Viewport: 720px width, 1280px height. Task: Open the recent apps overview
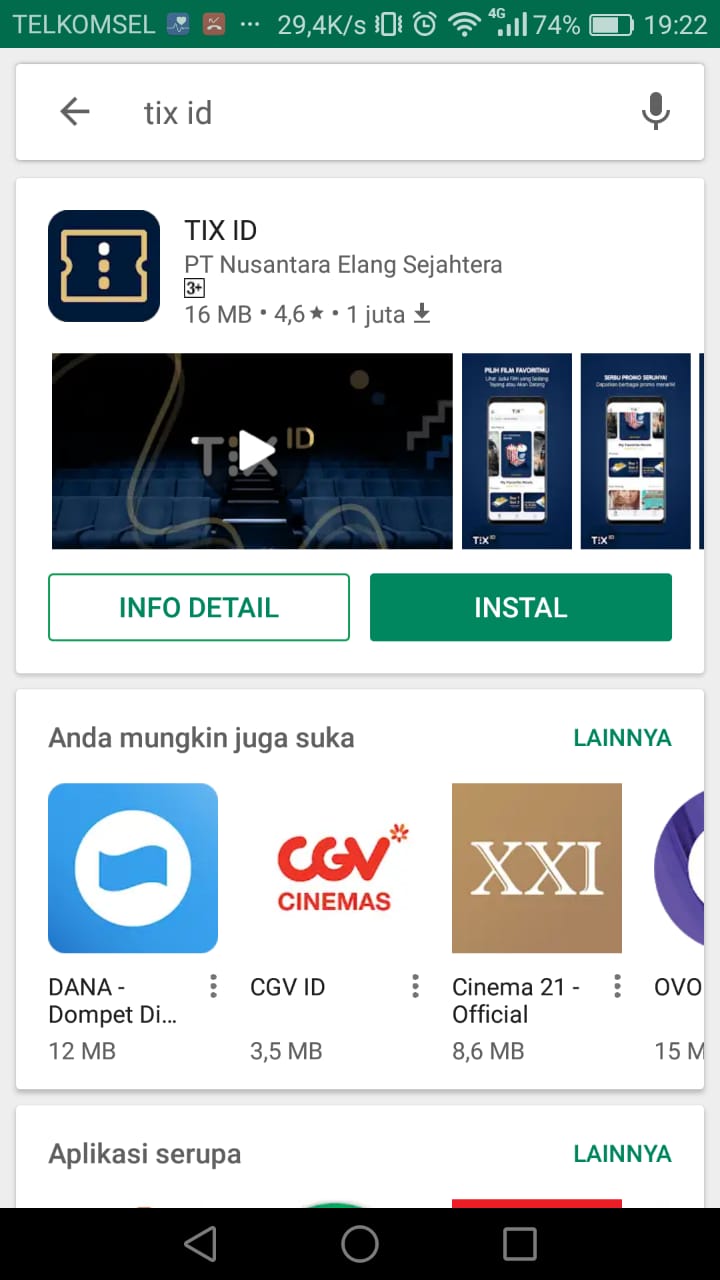520,1244
